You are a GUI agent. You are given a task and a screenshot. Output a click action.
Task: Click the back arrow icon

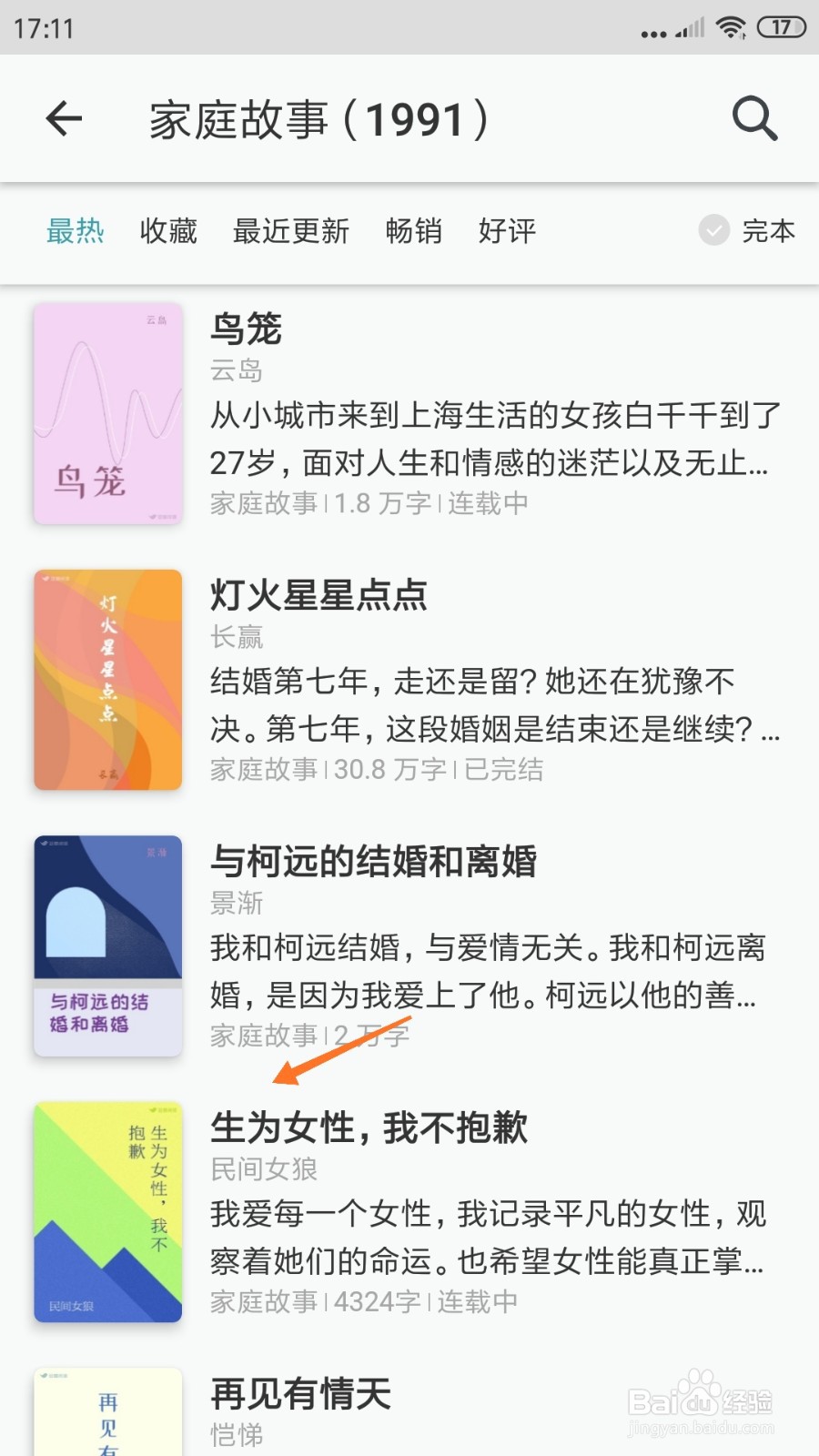coord(63,119)
